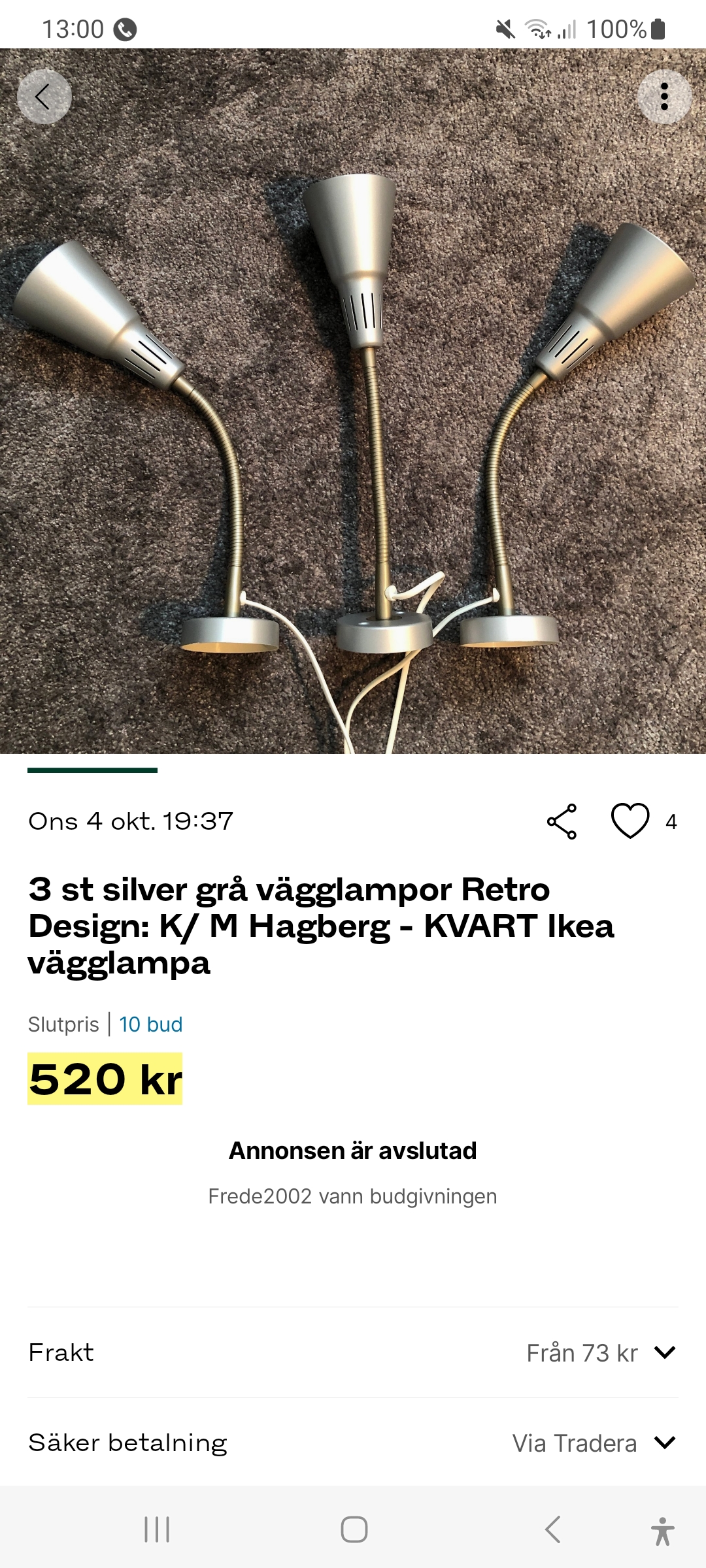This screenshot has width=706, height=1568.
Task: Expand the Frakt shipping options
Action: [x=664, y=1352]
